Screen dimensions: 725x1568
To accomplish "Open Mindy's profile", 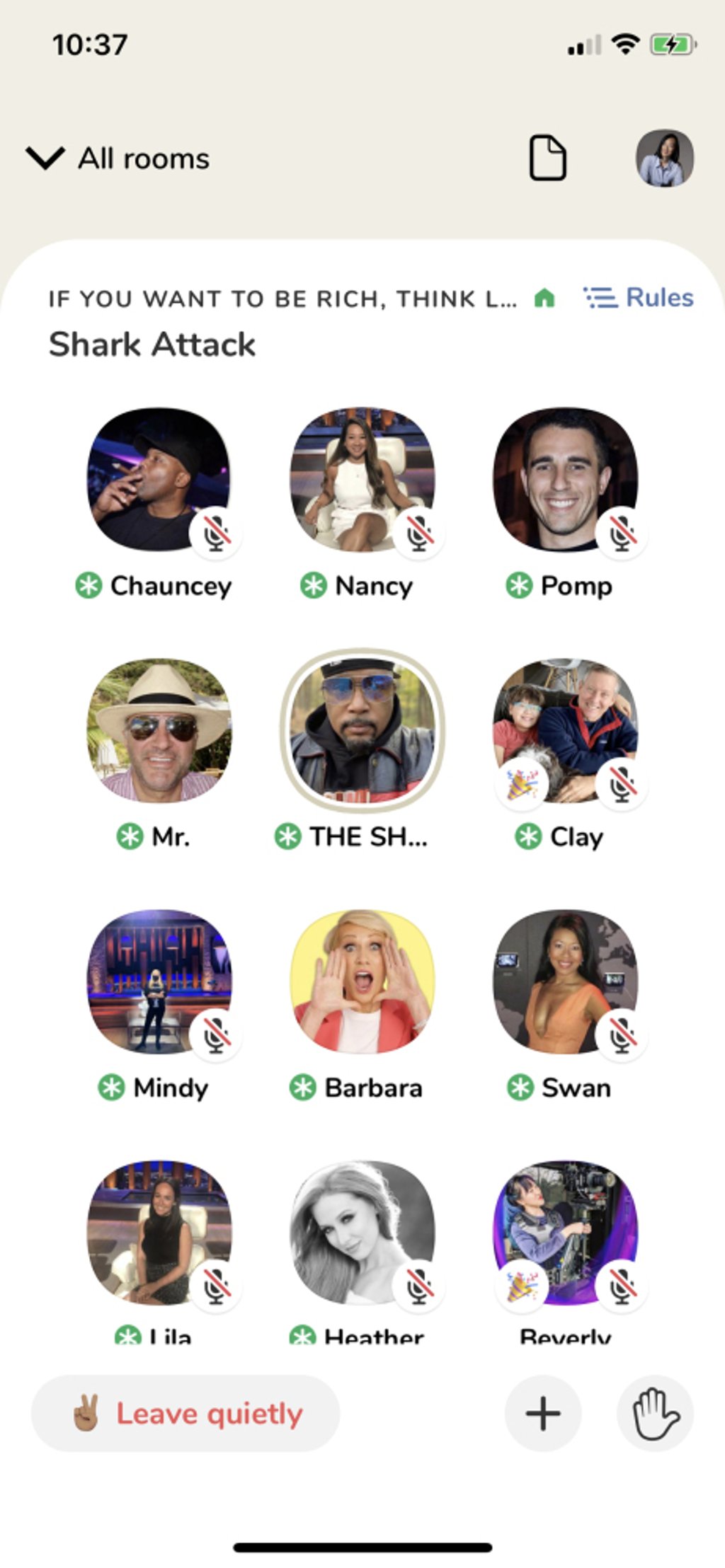I will (159, 982).
